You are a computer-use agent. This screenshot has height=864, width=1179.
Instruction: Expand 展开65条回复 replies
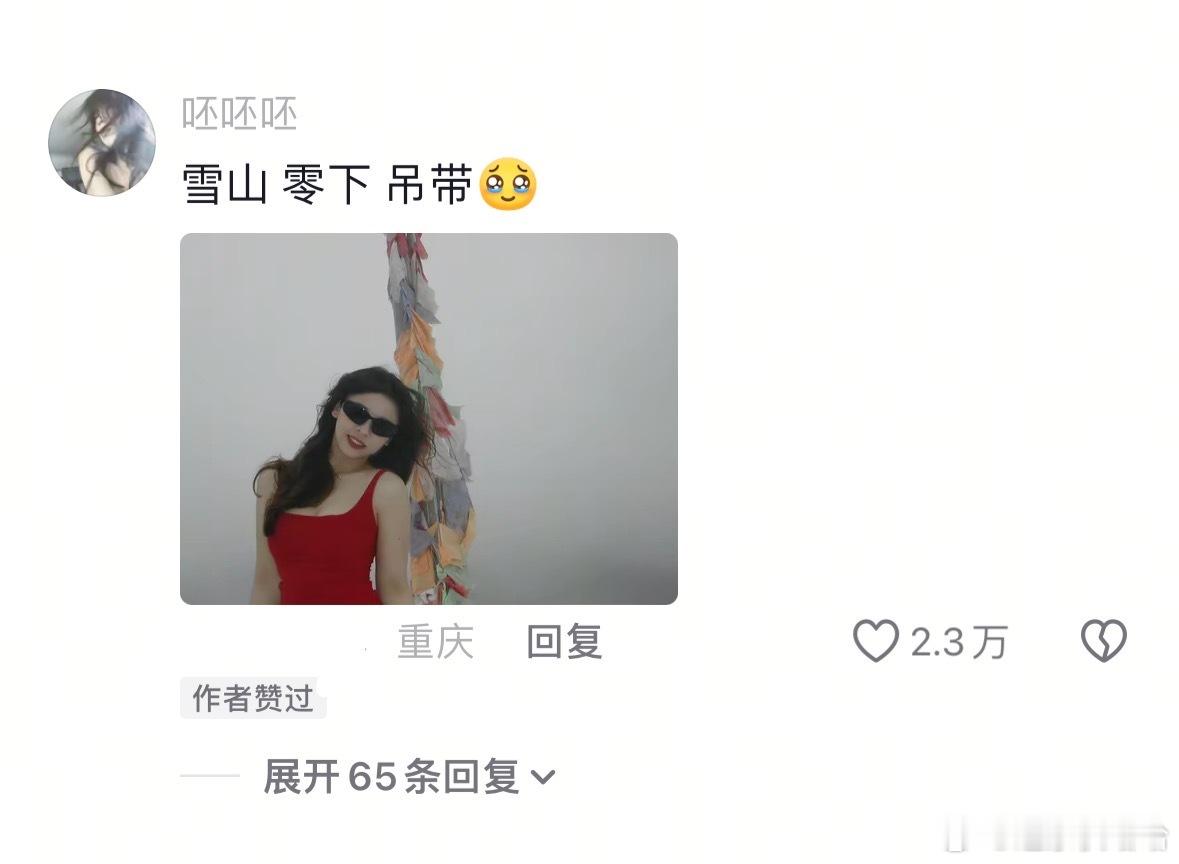click(410, 776)
